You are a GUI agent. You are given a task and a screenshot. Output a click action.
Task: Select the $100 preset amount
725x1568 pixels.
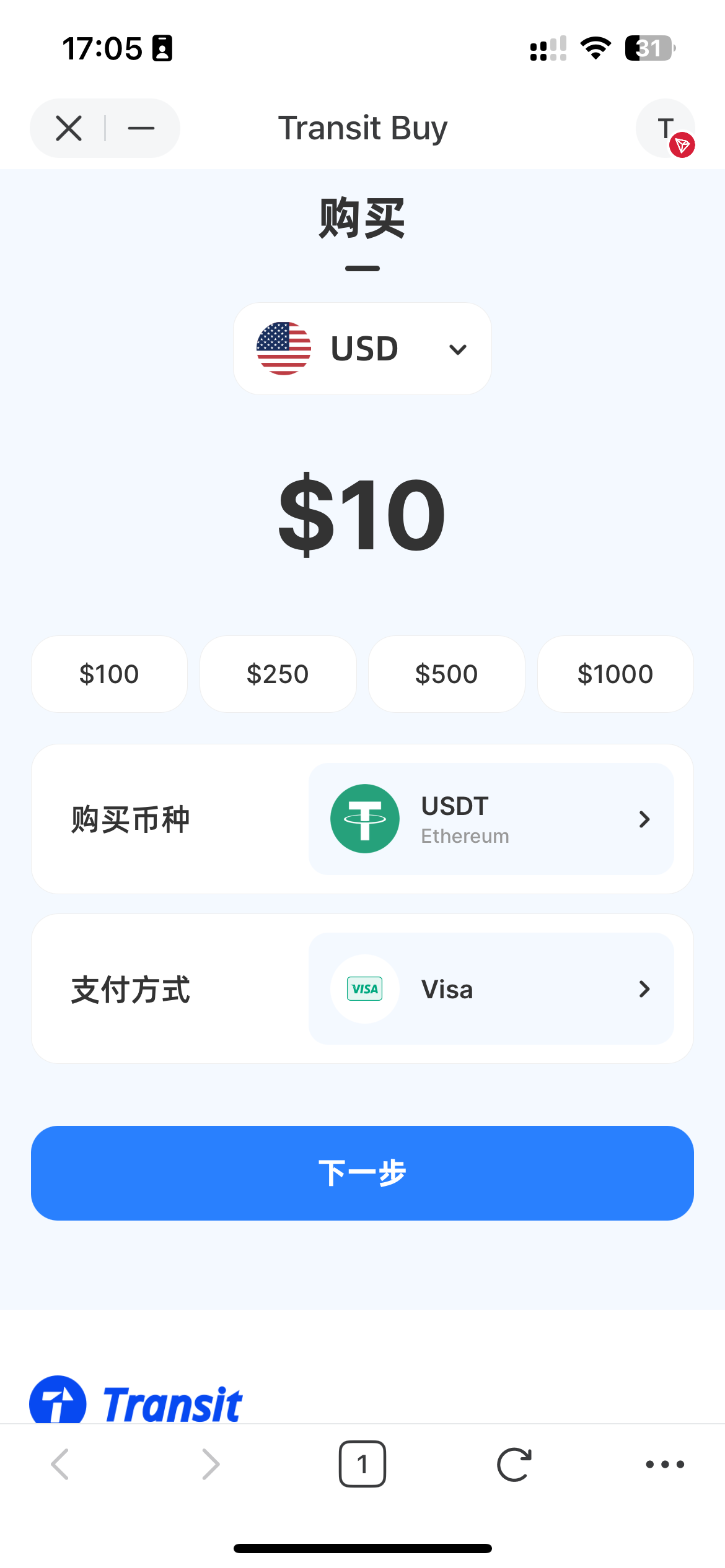coord(109,674)
